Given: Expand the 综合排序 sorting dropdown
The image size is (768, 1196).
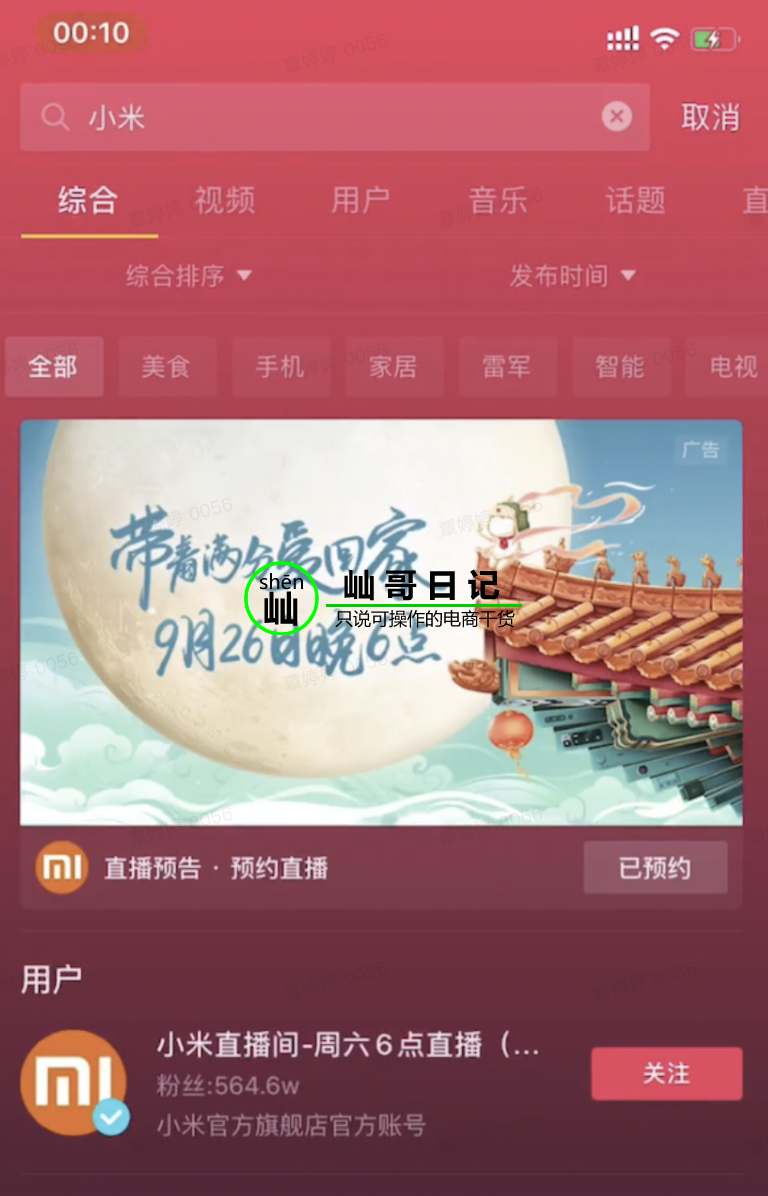Looking at the screenshot, I should [188, 276].
